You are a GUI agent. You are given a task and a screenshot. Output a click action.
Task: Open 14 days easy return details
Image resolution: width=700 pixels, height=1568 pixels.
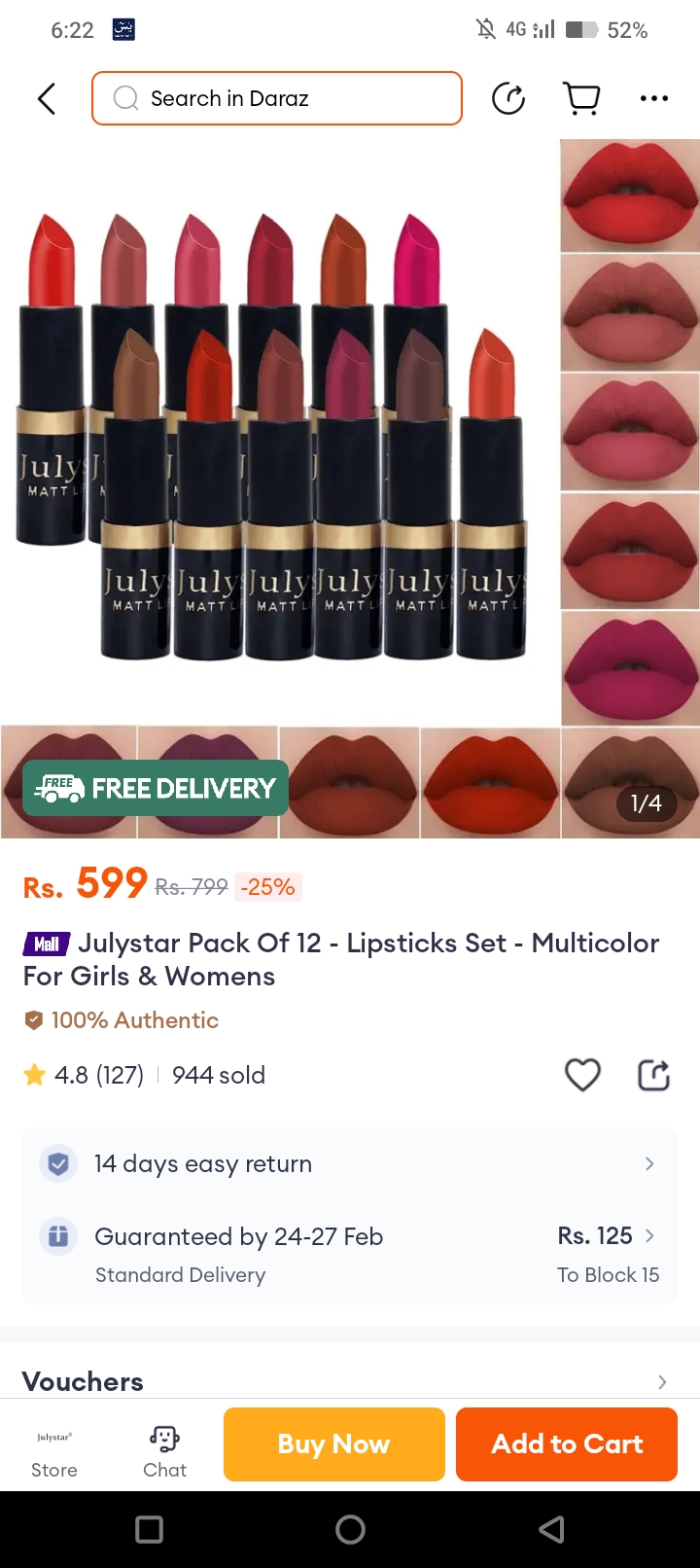pos(350,1163)
